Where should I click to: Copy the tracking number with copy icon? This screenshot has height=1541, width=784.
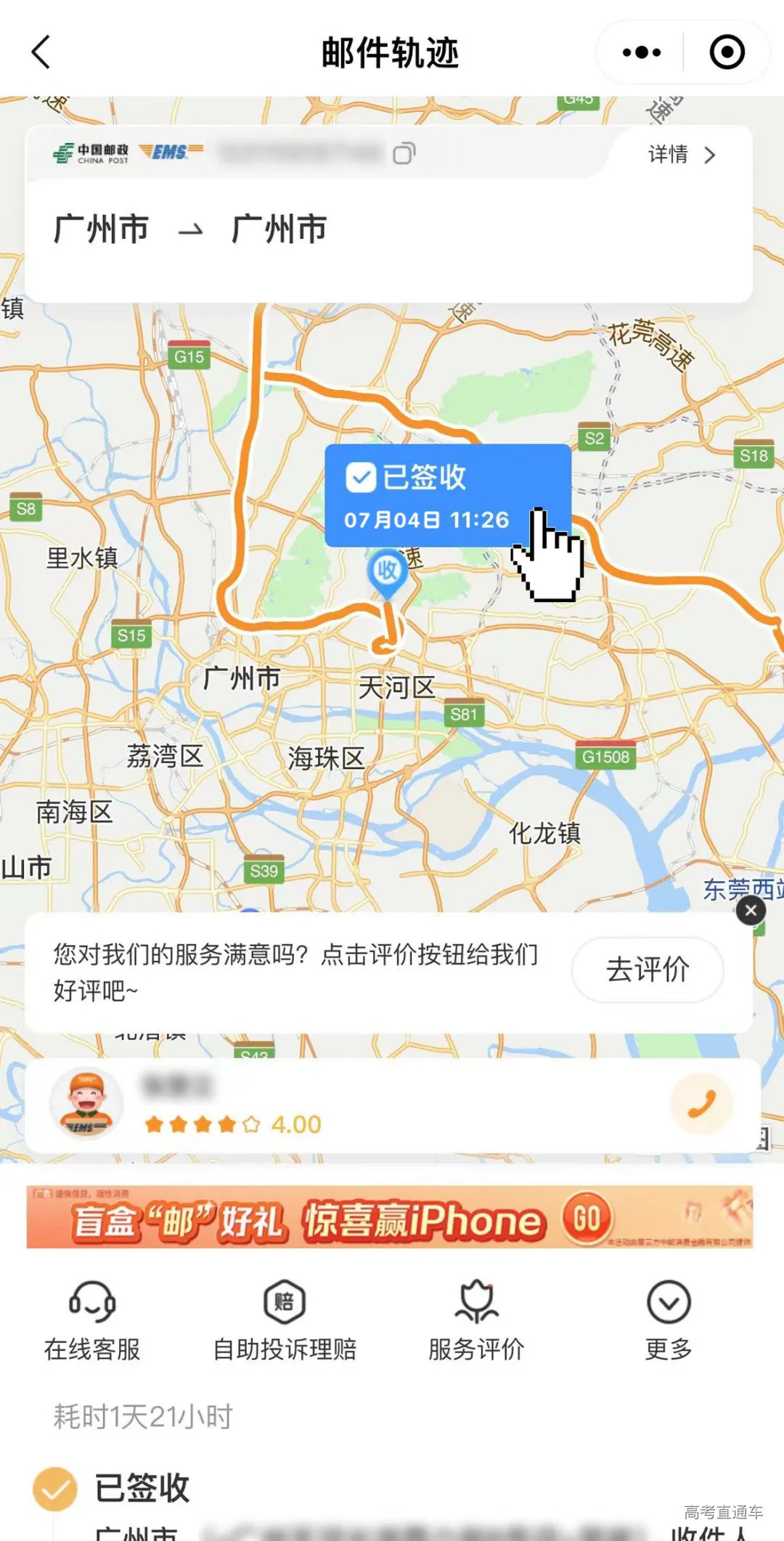[x=404, y=155]
